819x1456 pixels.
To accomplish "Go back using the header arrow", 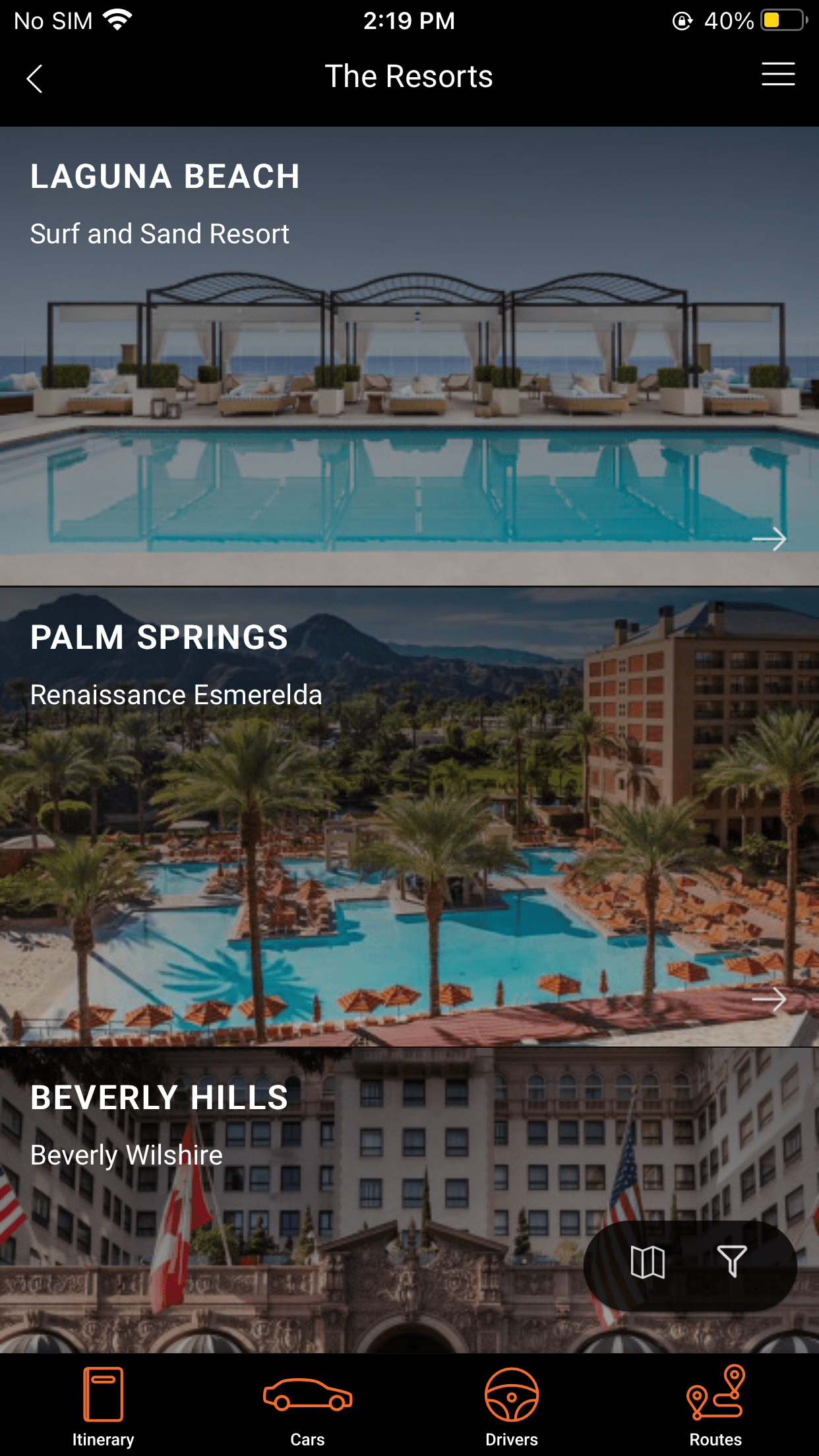I will [x=34, y=78].
